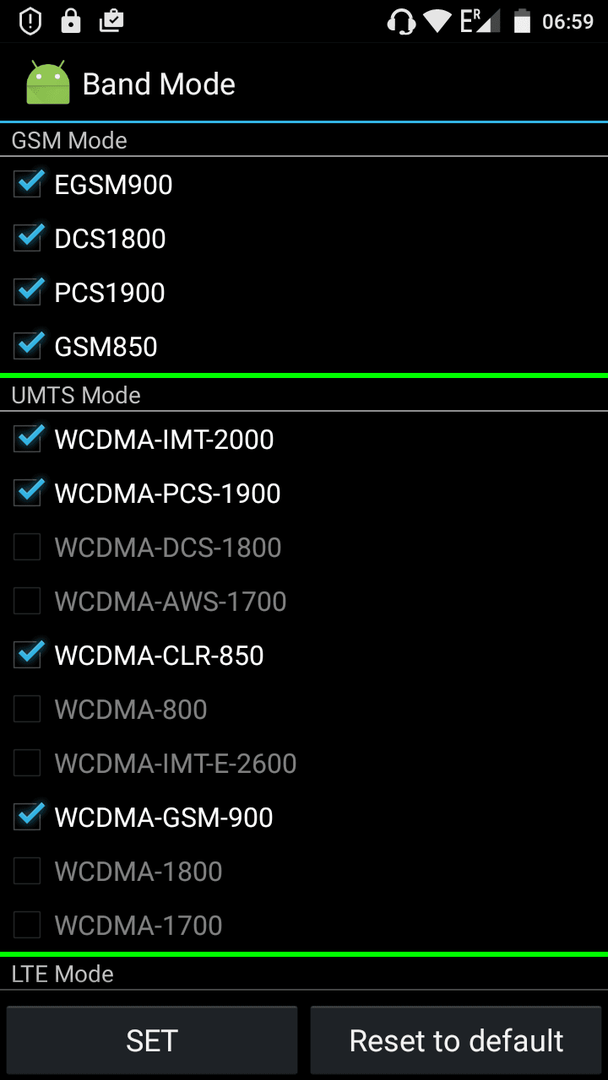The width and height of the screenshot is (608, 1080).
Task: Uncheck the WCDMA-PCS-1900 band
Action: click(28, 494)
